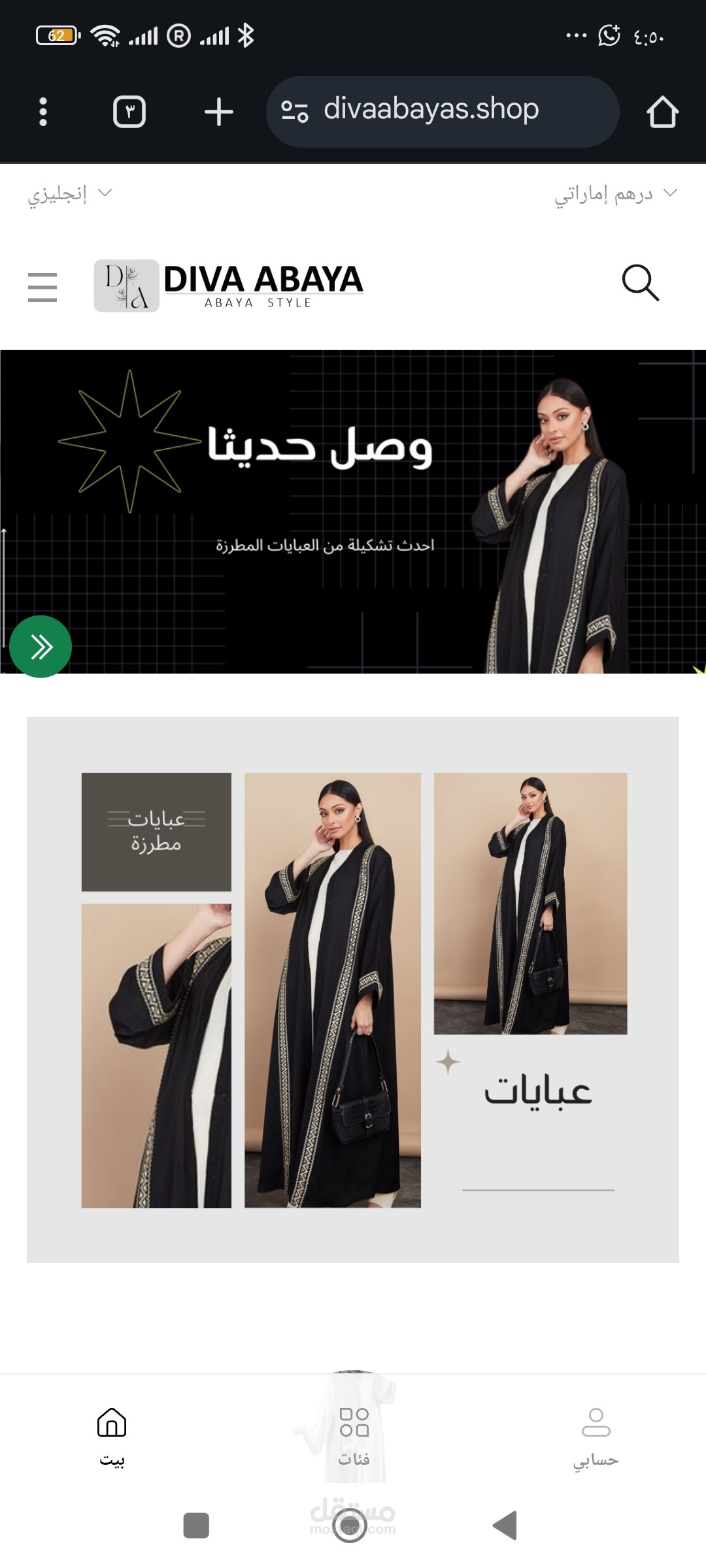
Task: Add a new browser tab
Action: pyautogui.click(x=218, y=112)
